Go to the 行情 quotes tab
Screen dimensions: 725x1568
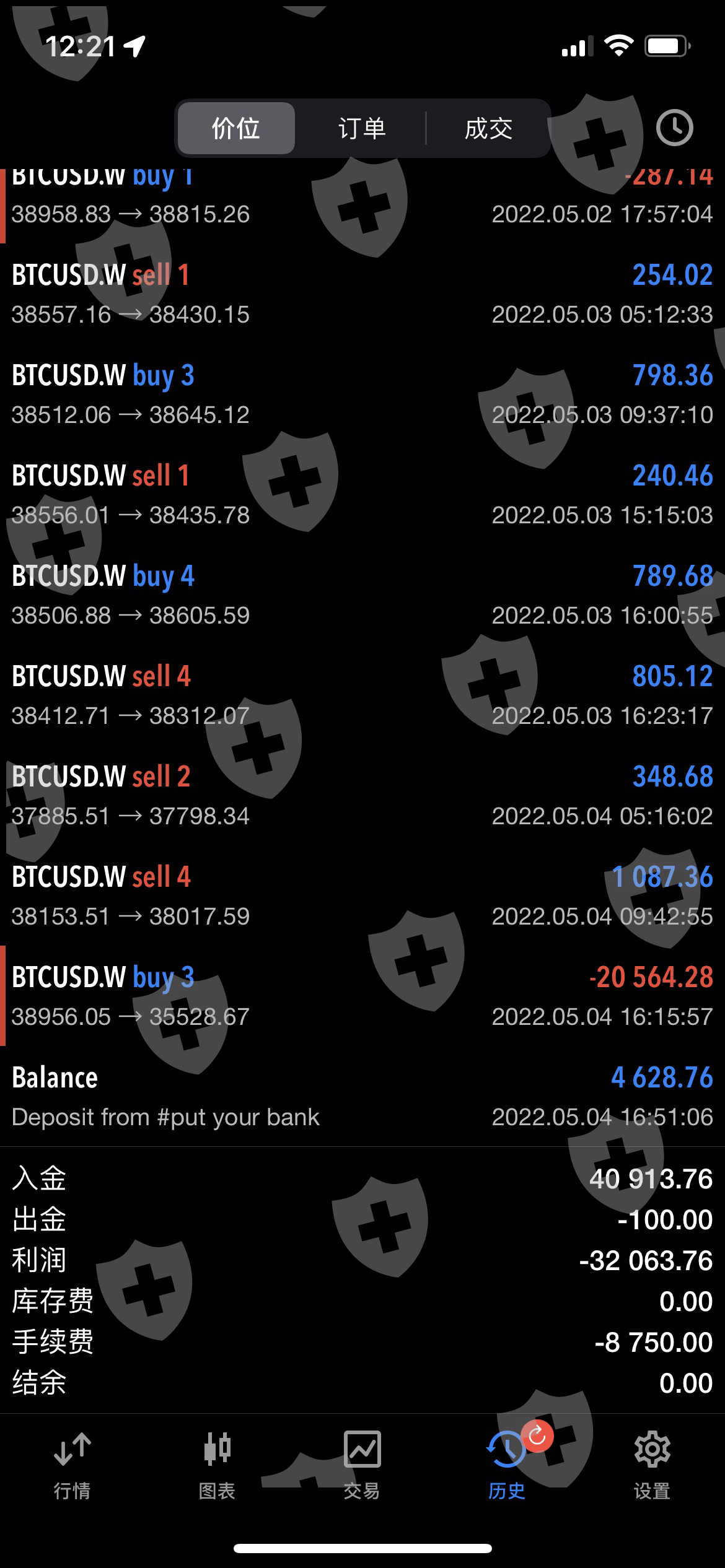click(72, 1466)
